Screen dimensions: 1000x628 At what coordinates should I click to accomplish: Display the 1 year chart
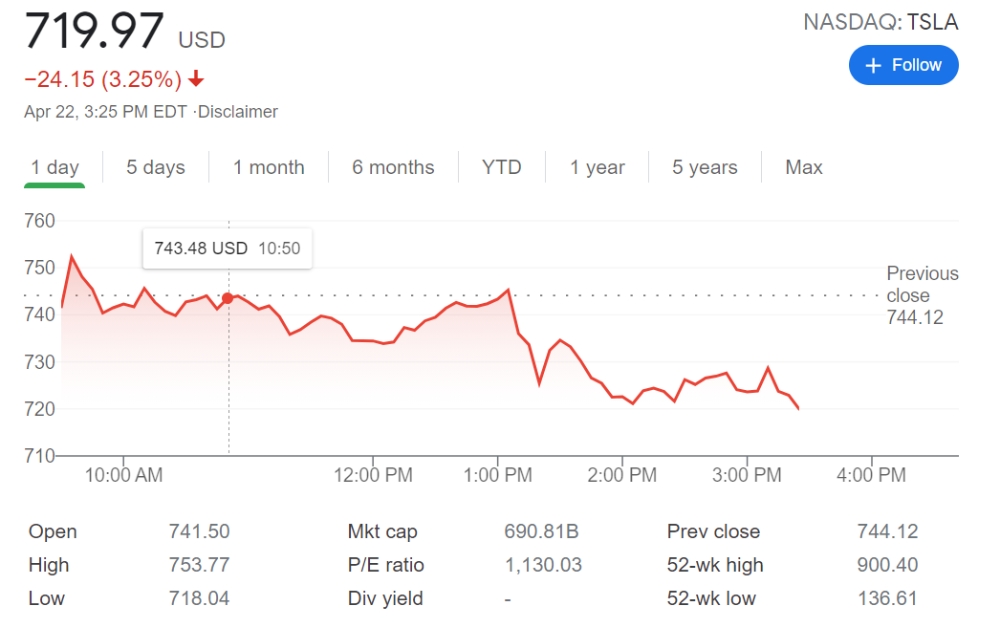coord(597,167)
